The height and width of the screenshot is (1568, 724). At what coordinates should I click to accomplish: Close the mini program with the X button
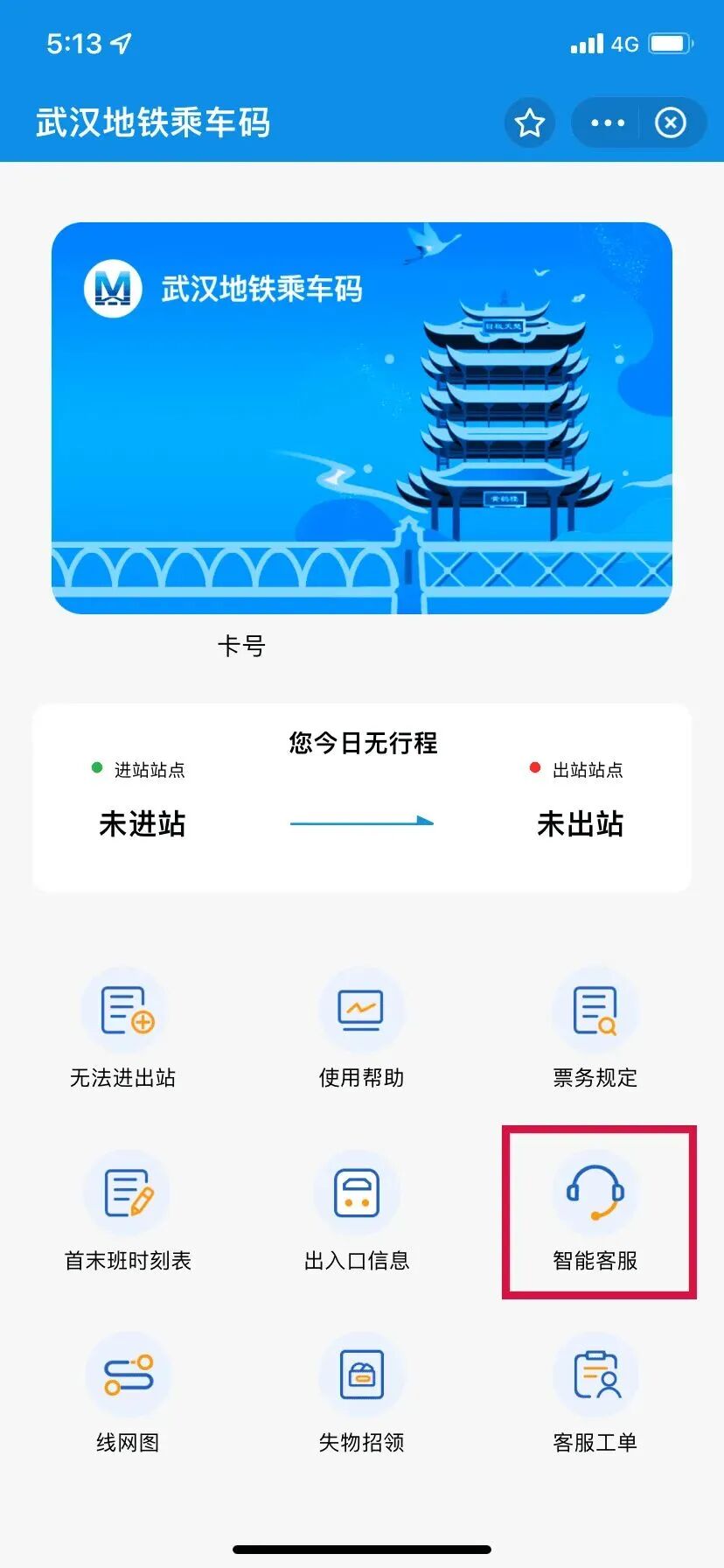[671, 123]
